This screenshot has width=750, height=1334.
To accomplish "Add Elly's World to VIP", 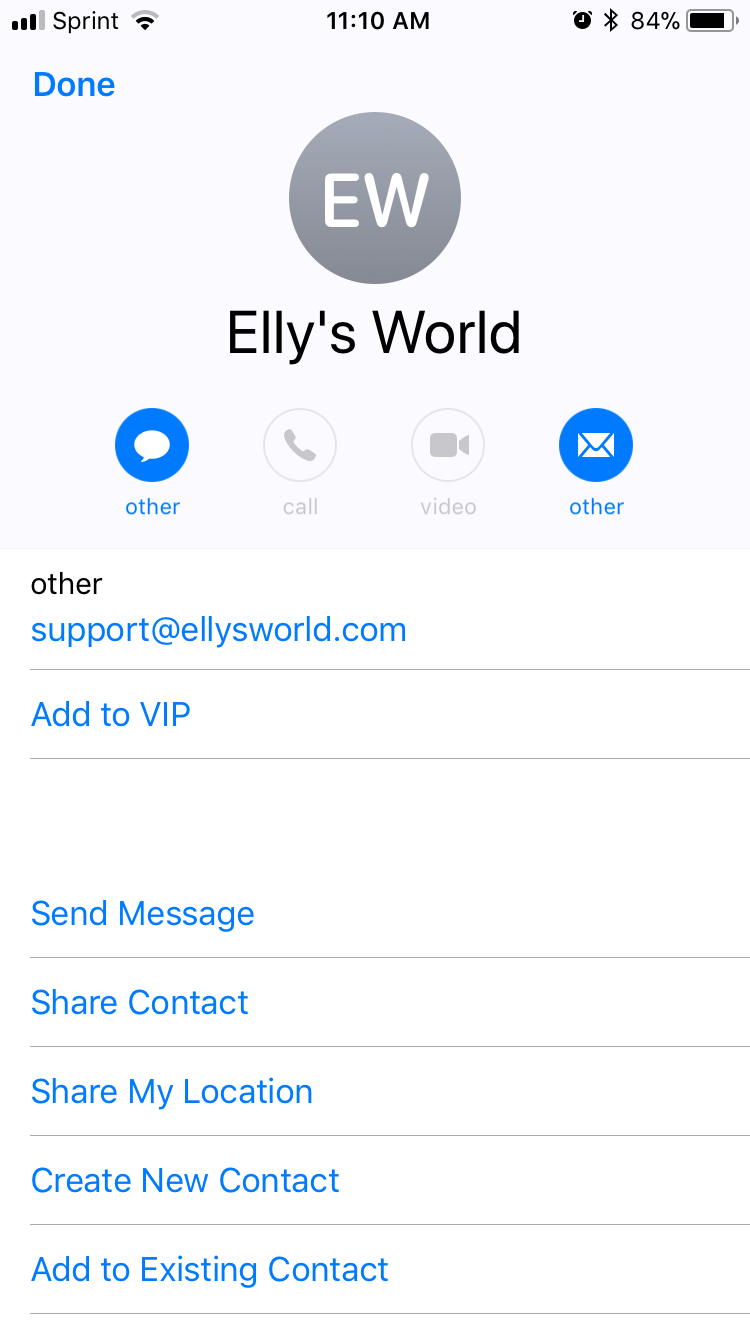I will pos(111,715).
